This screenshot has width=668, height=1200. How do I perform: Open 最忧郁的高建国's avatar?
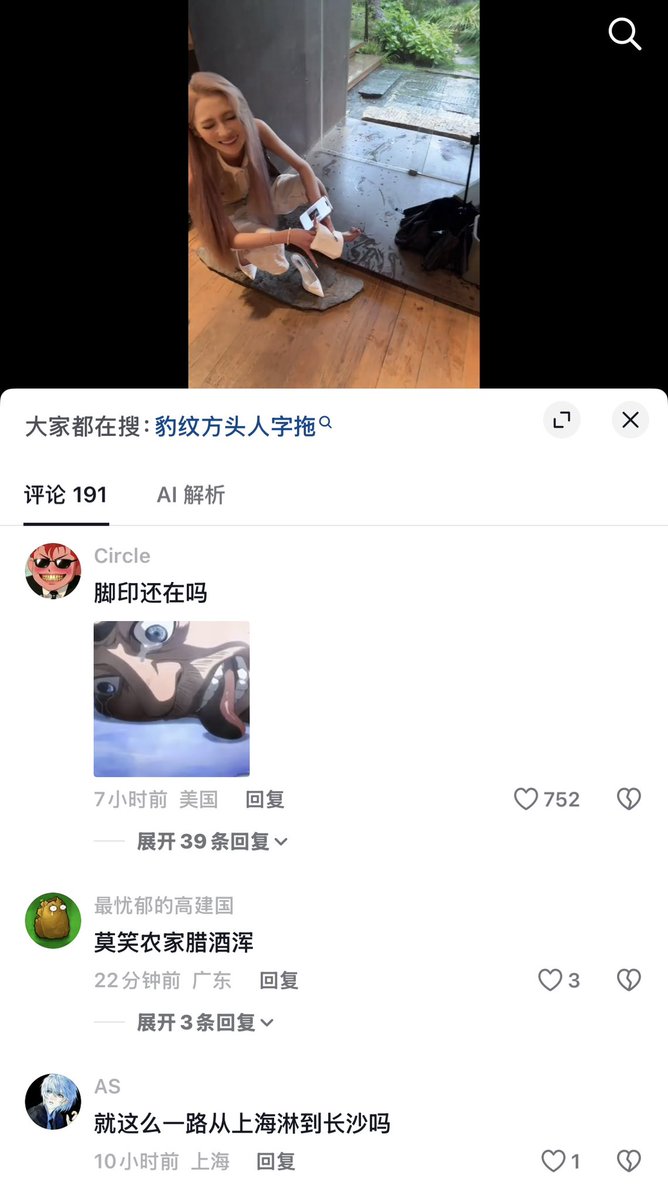click(53, 921)
